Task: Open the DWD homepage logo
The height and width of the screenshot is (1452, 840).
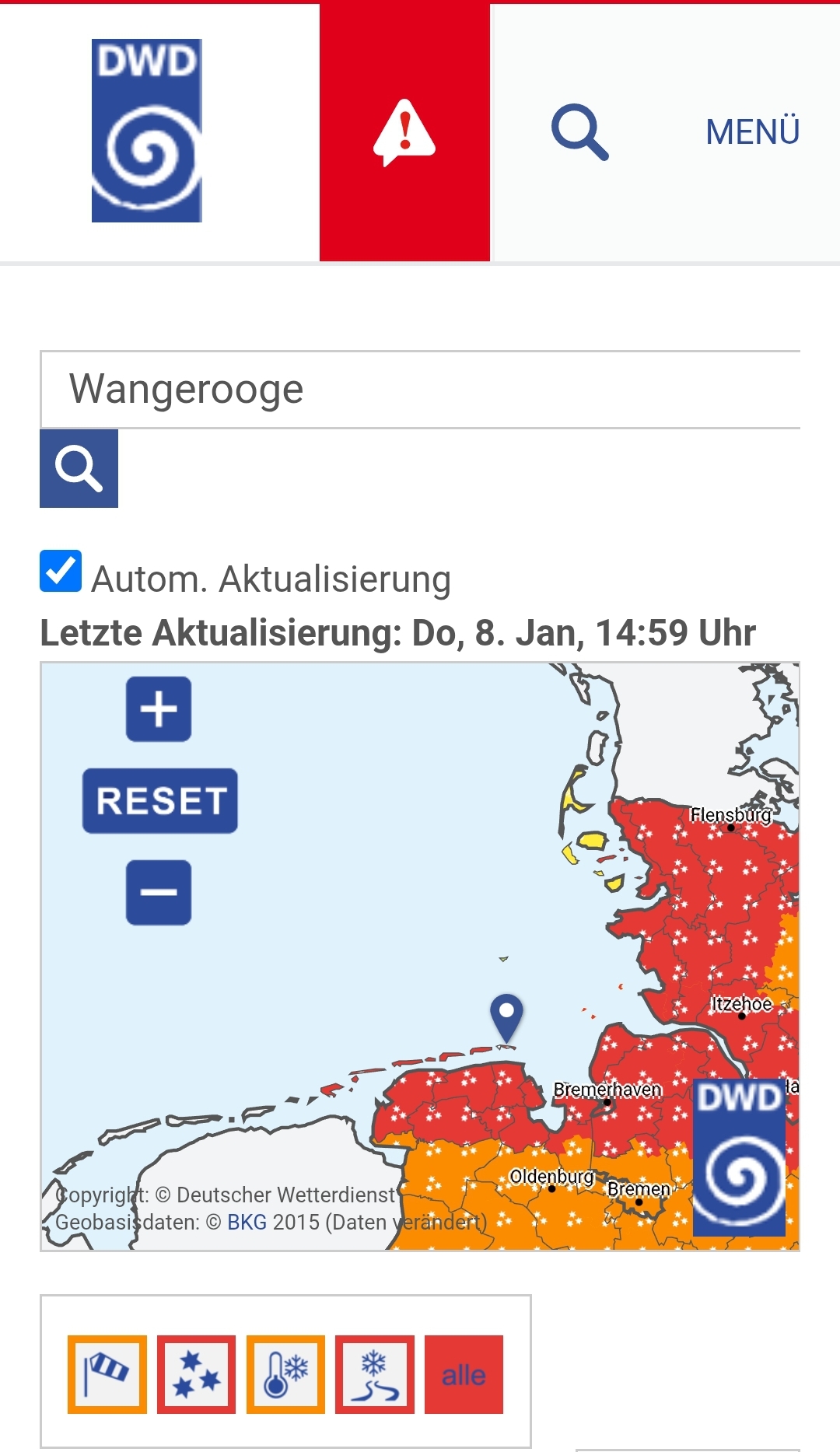Action: [147, 131]
